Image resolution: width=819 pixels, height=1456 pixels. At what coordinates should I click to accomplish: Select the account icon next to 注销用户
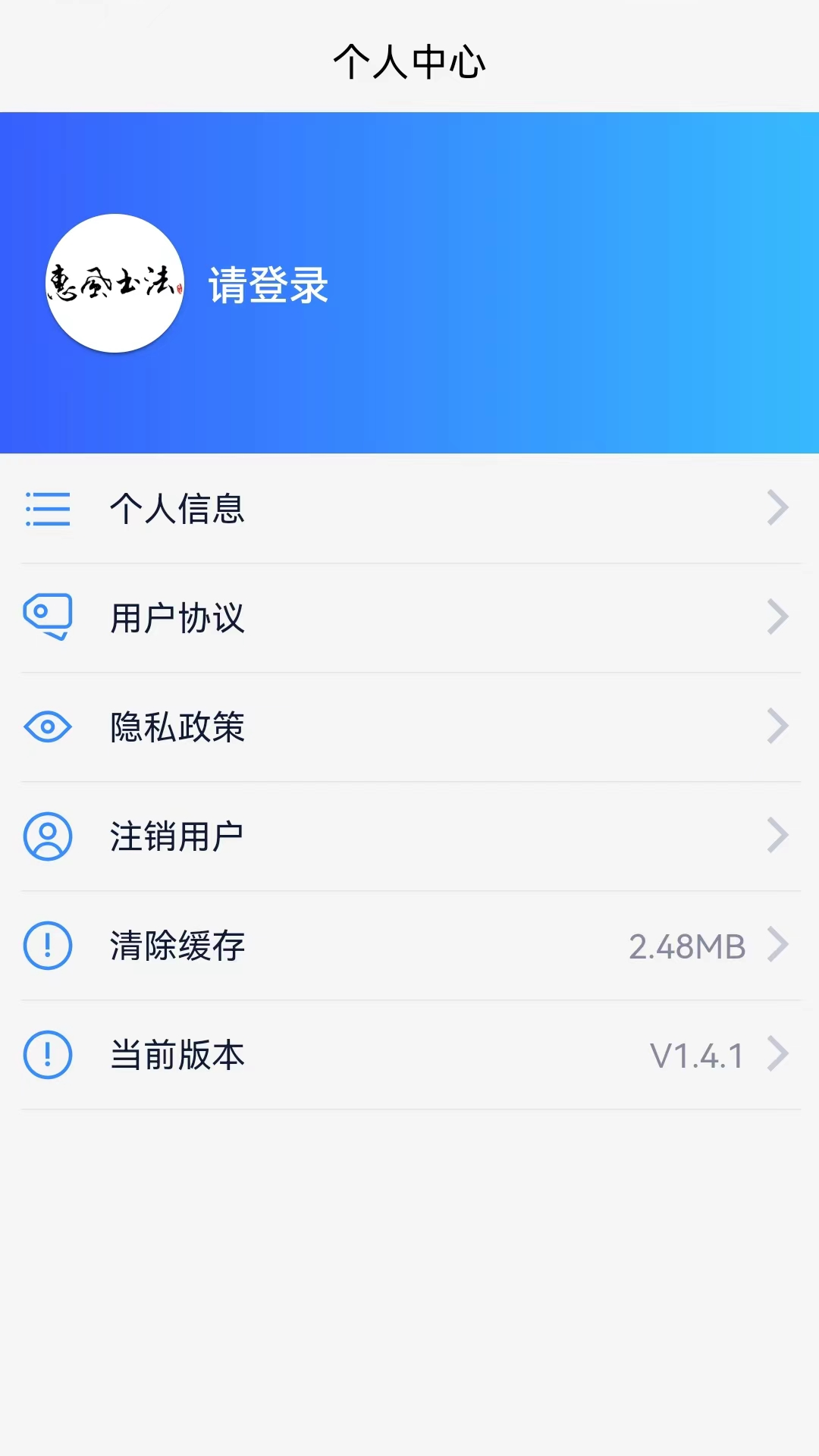[x=48, y=836]
